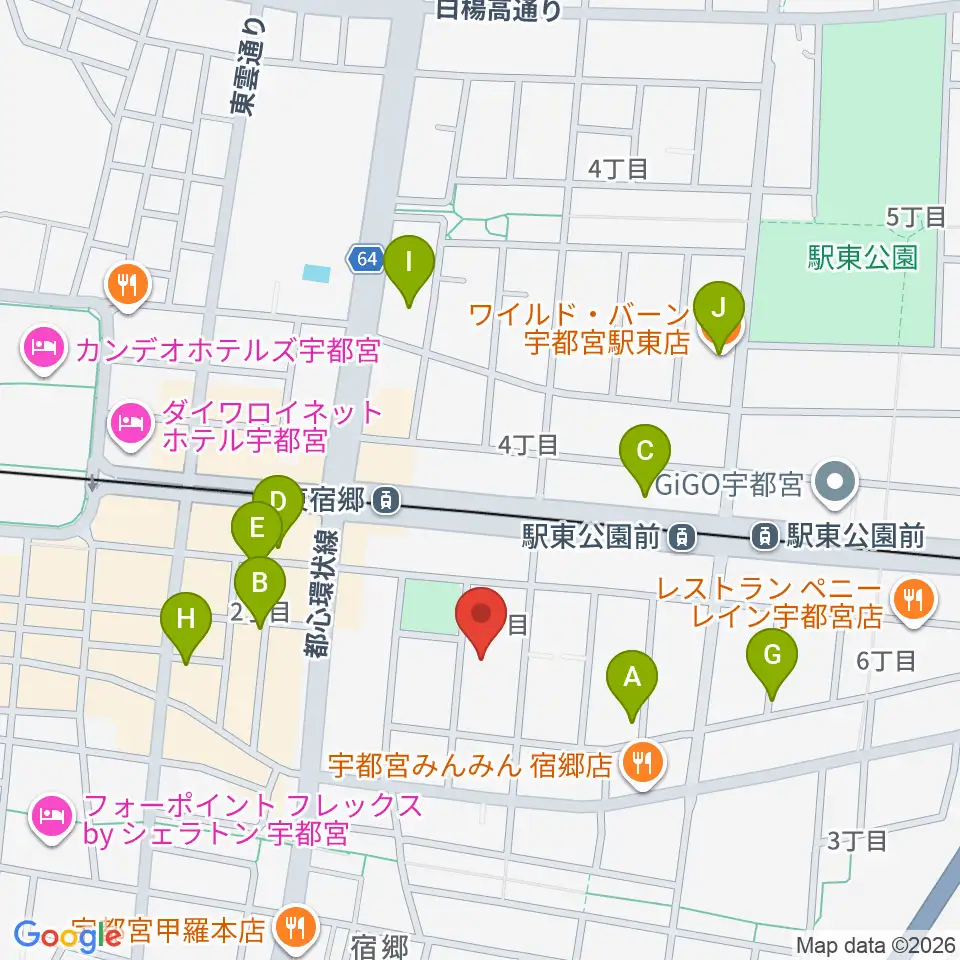Screen dimensions: 960x960
Task: Open the レストラン ペニーレイン restaurant pin
Action: [913, 603]
